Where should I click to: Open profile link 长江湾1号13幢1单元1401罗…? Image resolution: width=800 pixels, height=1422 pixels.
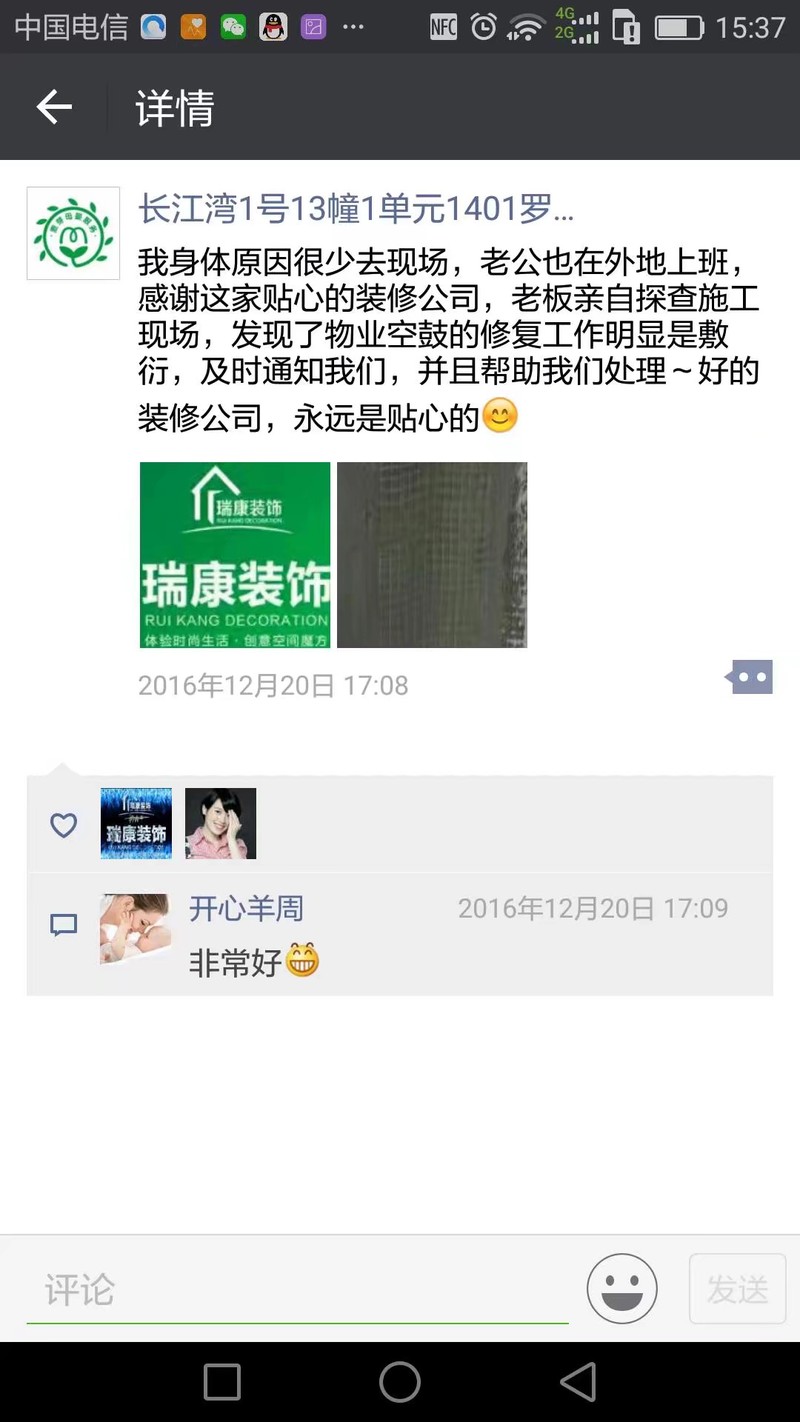[x=355, y=209]
